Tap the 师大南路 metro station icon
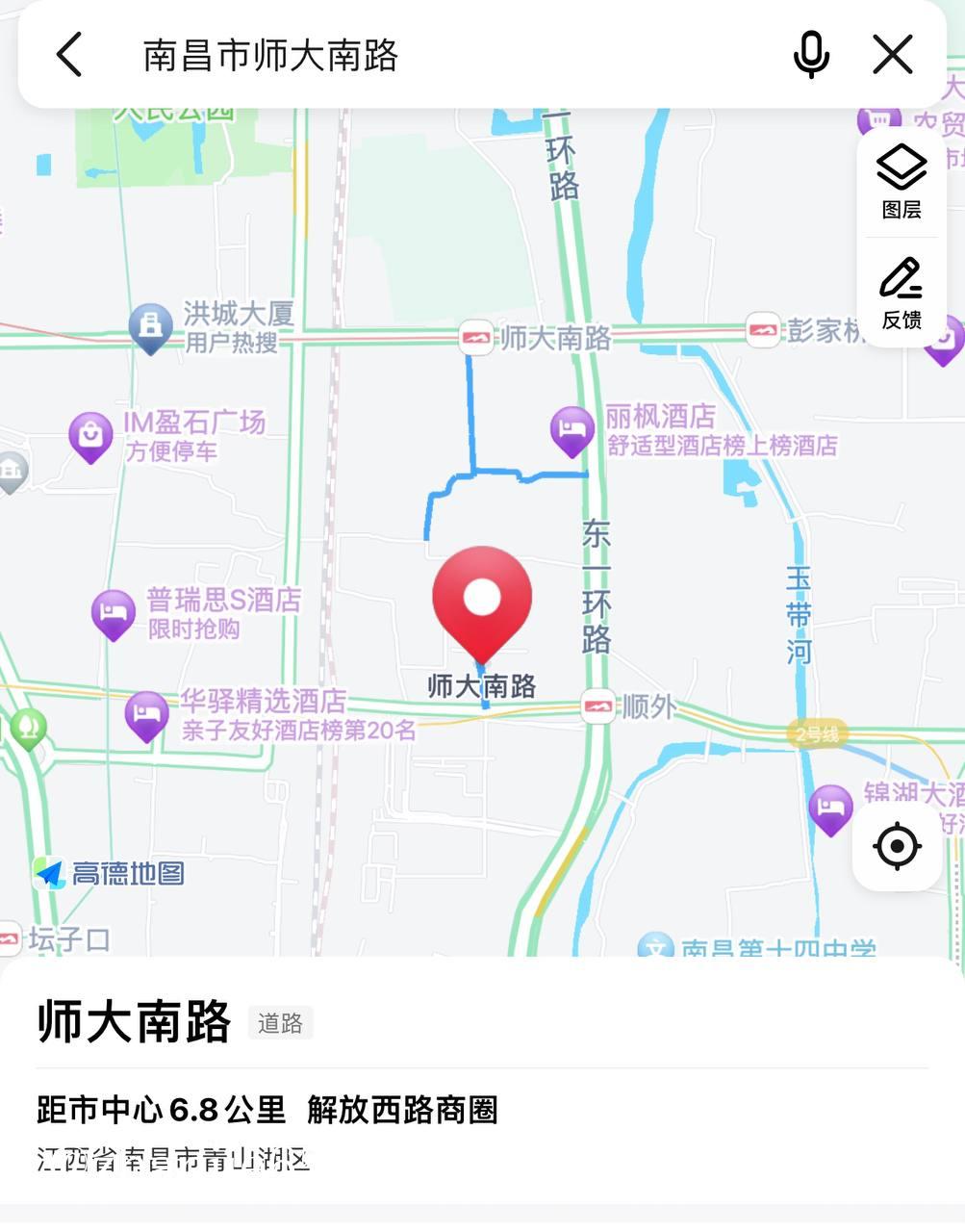 coord(476,337)
